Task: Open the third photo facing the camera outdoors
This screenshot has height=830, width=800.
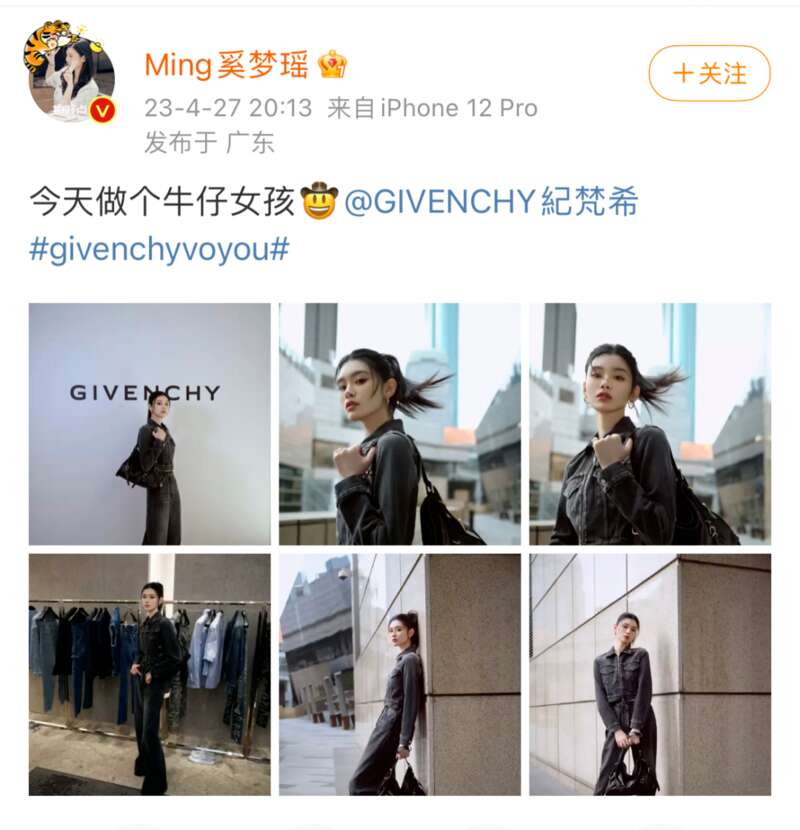Action: 650,424
